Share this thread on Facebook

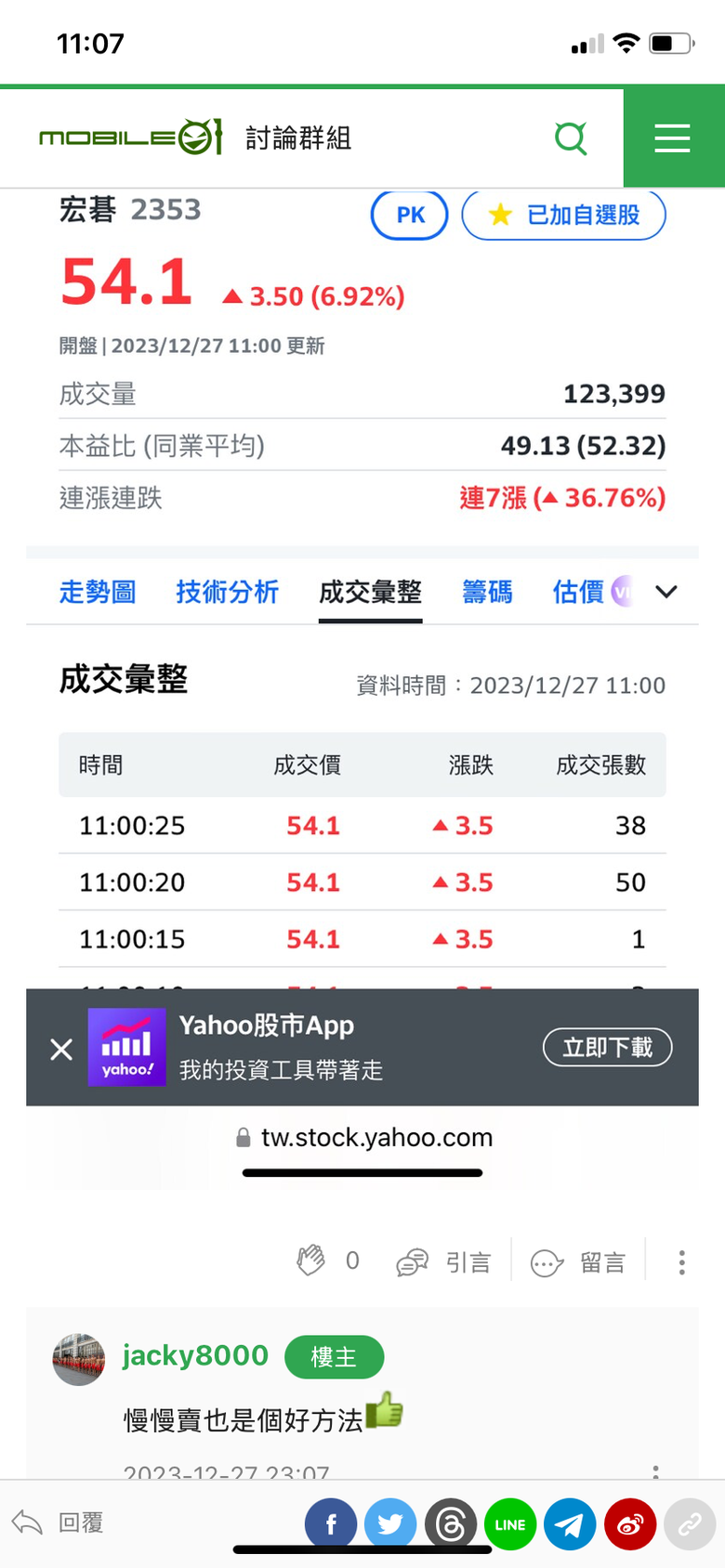pyautogui.click(x=331, y=1524)
